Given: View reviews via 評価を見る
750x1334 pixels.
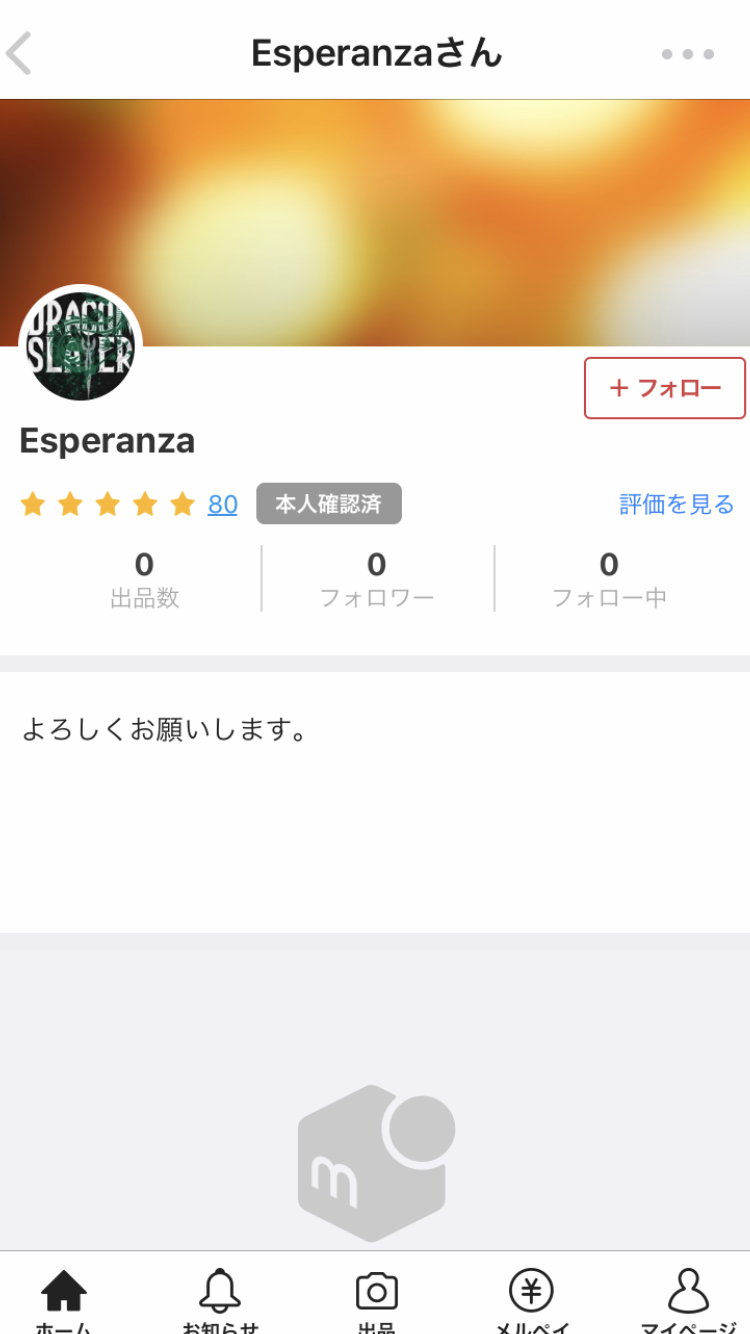Looking at the screenshot, I should (x=676, y=504).
